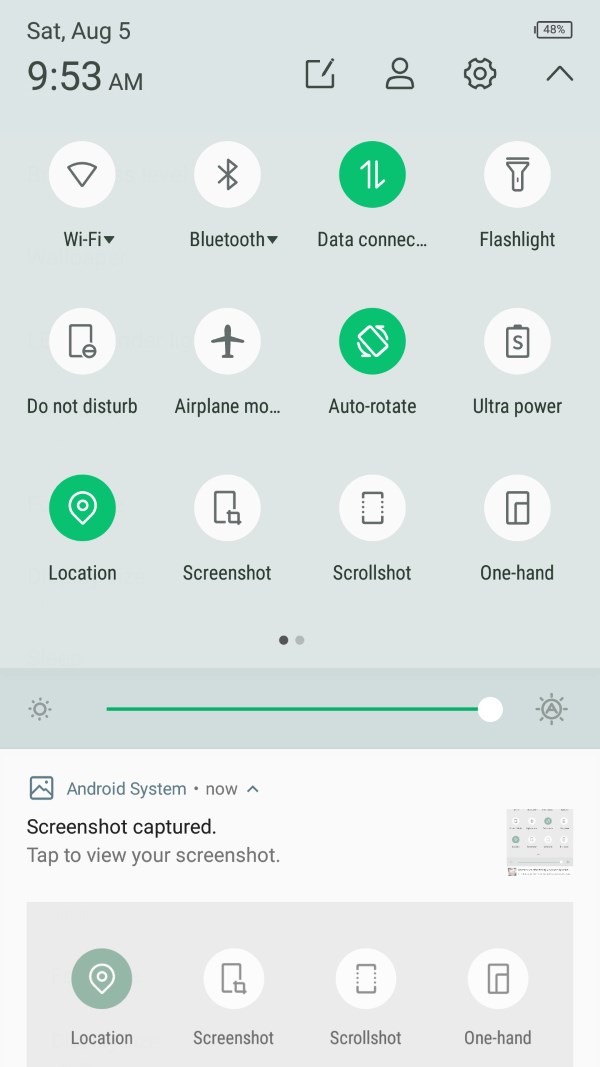
Task: Set the brightness slider to its midpoint
Action: point(298,710)
